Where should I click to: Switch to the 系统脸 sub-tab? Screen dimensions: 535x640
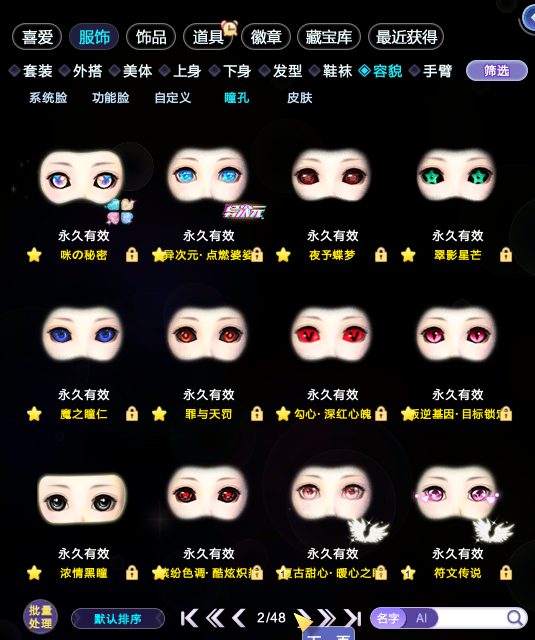(x=48, y=98)
